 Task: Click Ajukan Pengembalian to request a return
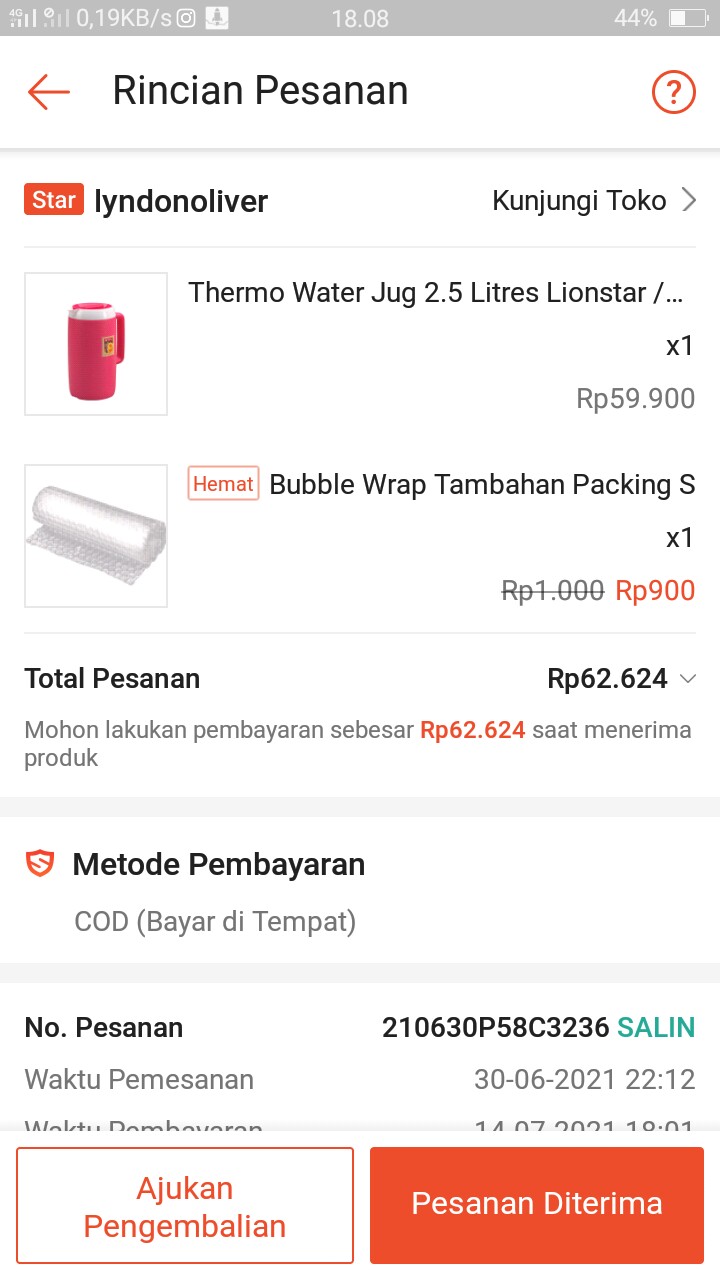[x=185, y=1204]
